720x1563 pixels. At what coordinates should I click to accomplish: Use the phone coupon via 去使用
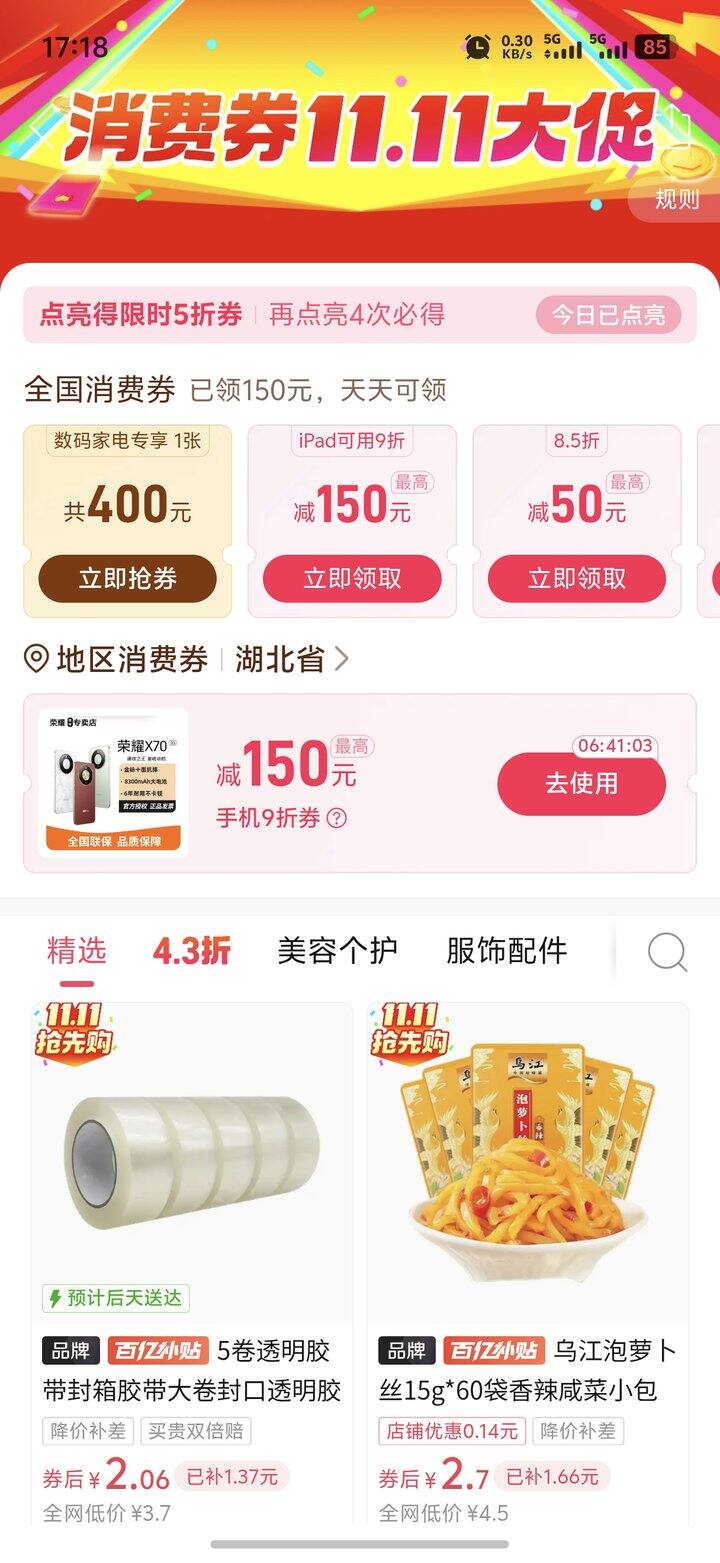coord(581,783)
